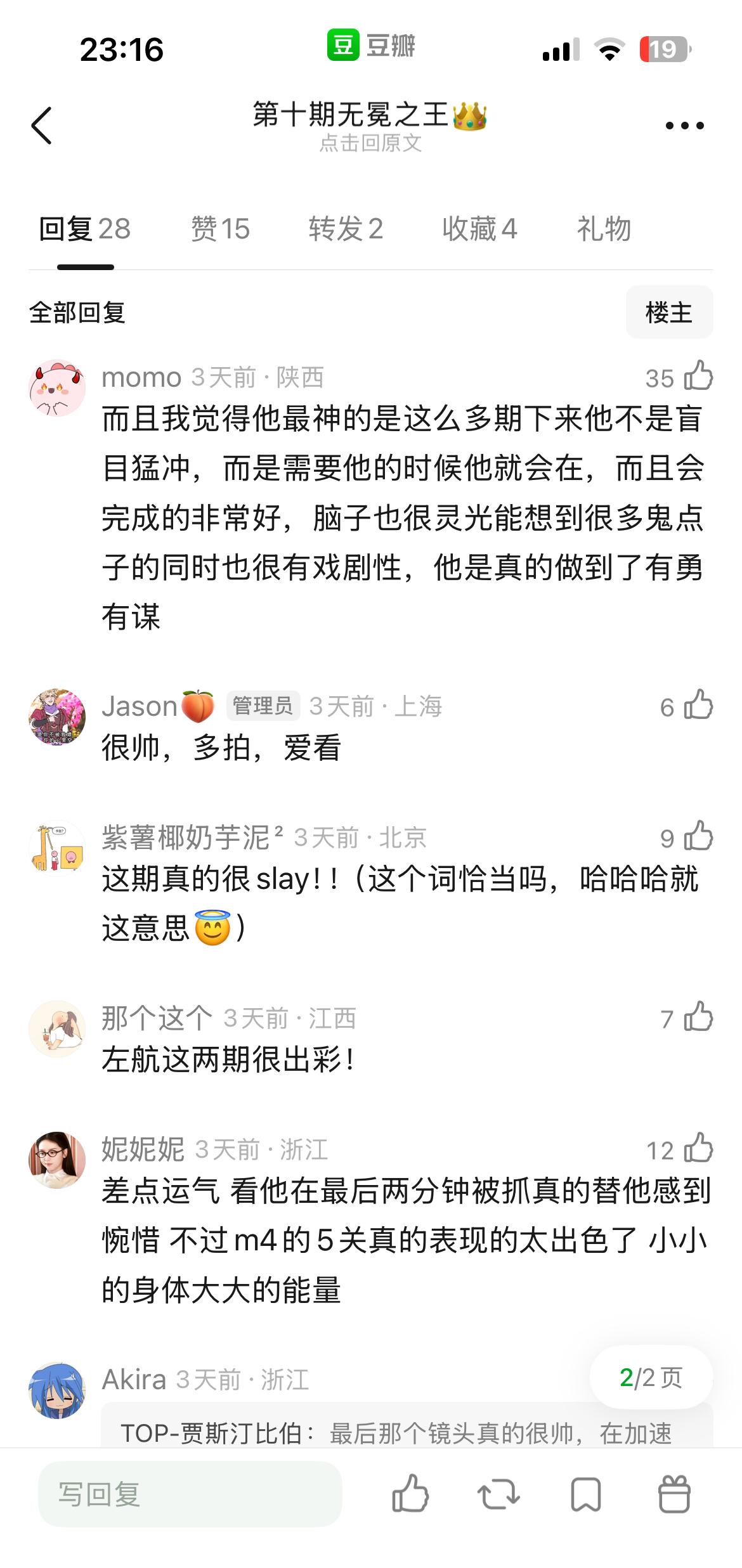Send a gift via bottom bar icon

[x=674, y=1494]
